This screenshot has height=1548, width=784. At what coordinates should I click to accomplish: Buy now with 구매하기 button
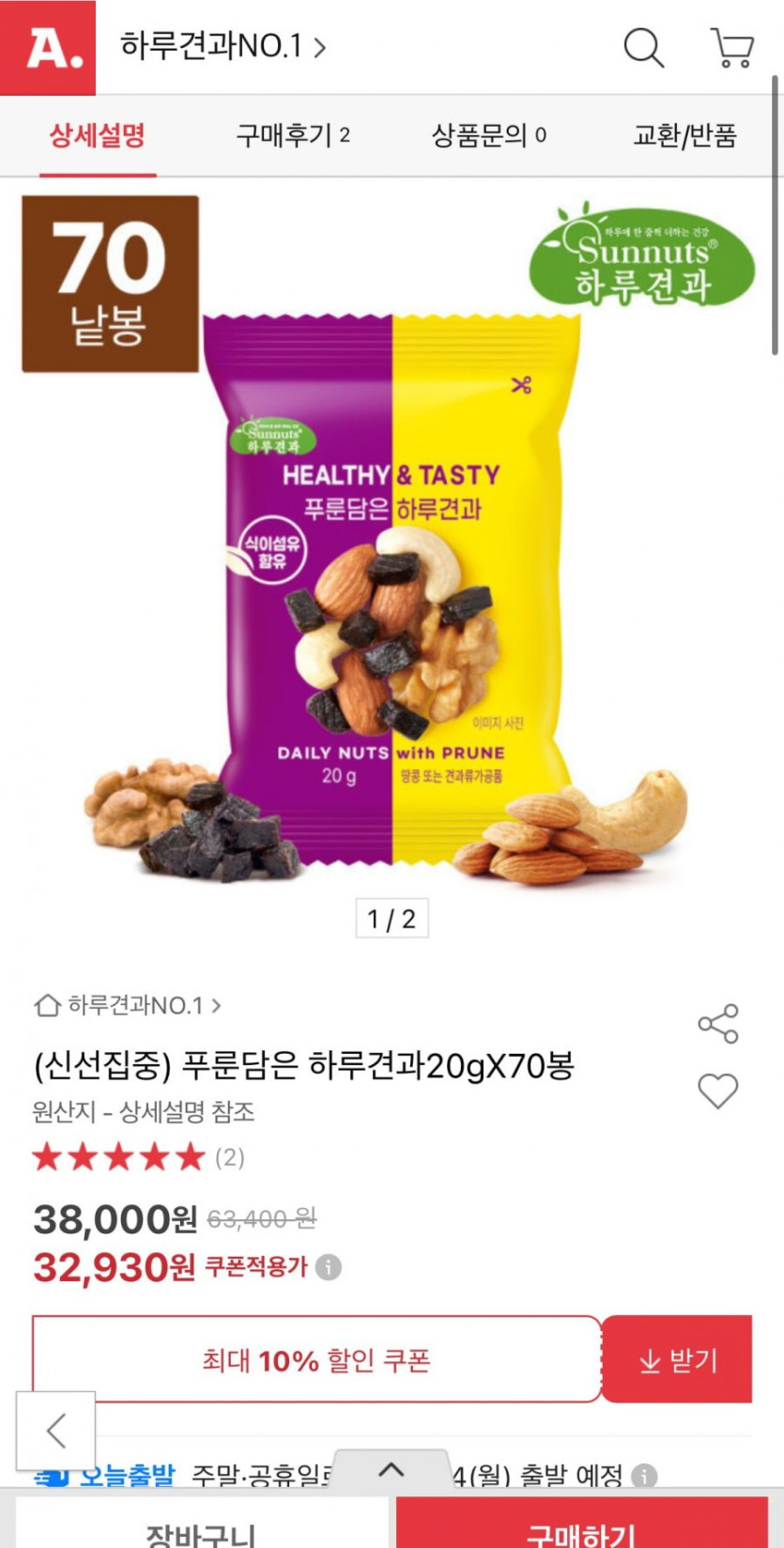click(x=582, y=1531)
